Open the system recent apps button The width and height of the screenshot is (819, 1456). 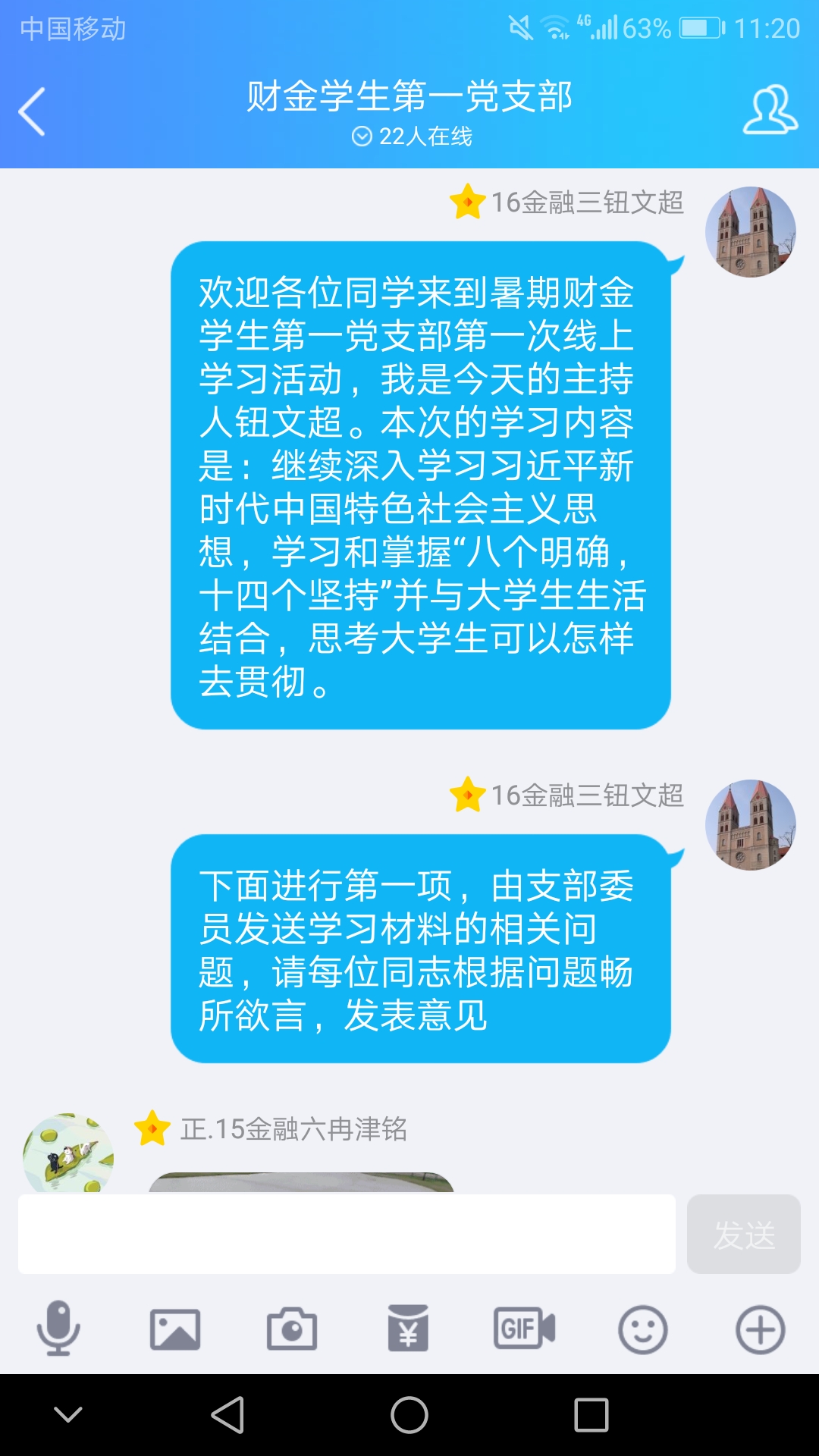(591, 1415)
